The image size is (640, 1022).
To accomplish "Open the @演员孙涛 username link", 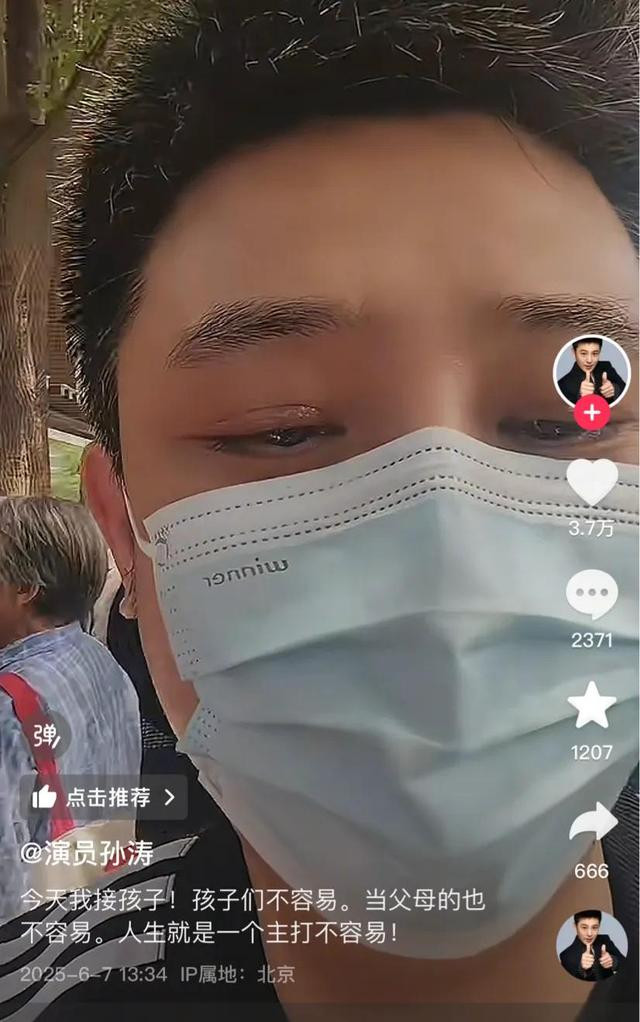I will click(x=87, y=853).
